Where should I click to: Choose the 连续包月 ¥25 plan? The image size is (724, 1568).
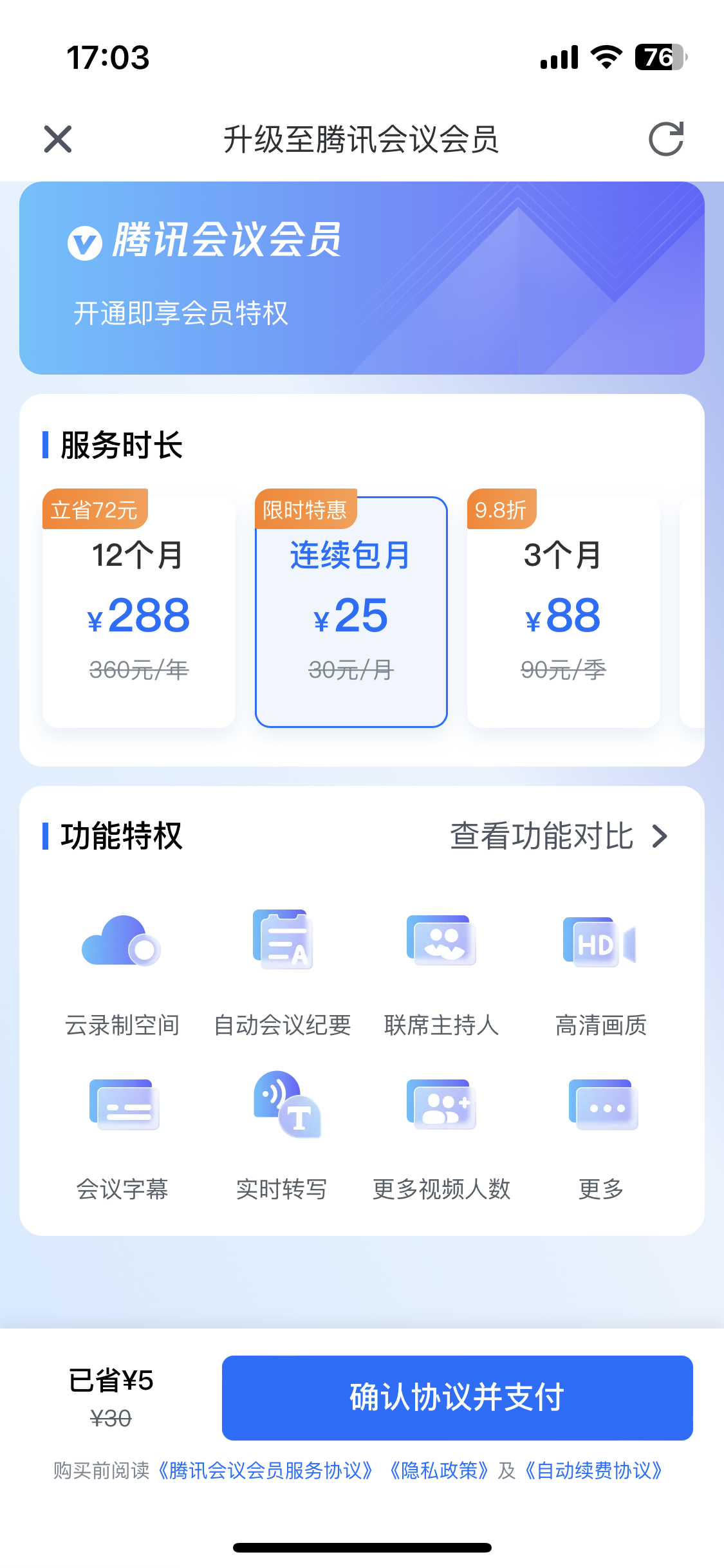click(x=351, y=611)
